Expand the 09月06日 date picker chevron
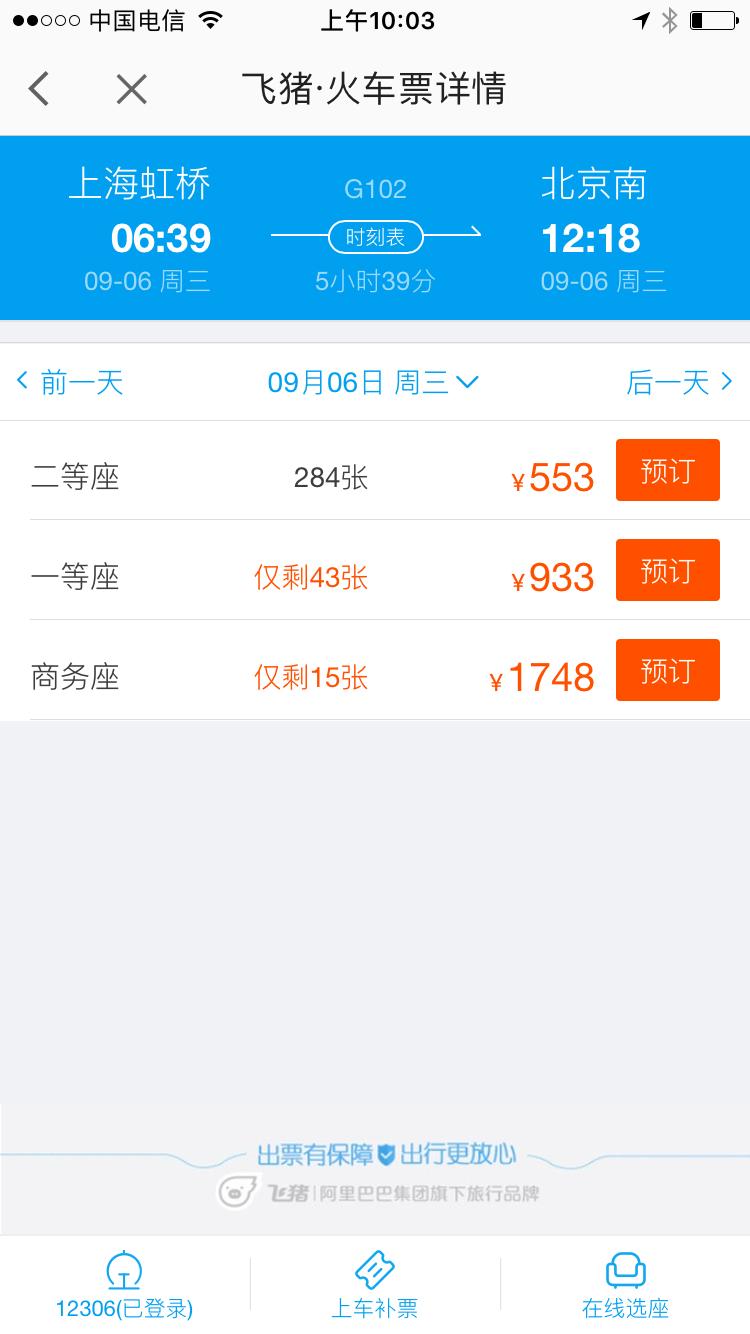This screenshot has width=750, height=1334. pyautogui.click(x=470, y=382)
